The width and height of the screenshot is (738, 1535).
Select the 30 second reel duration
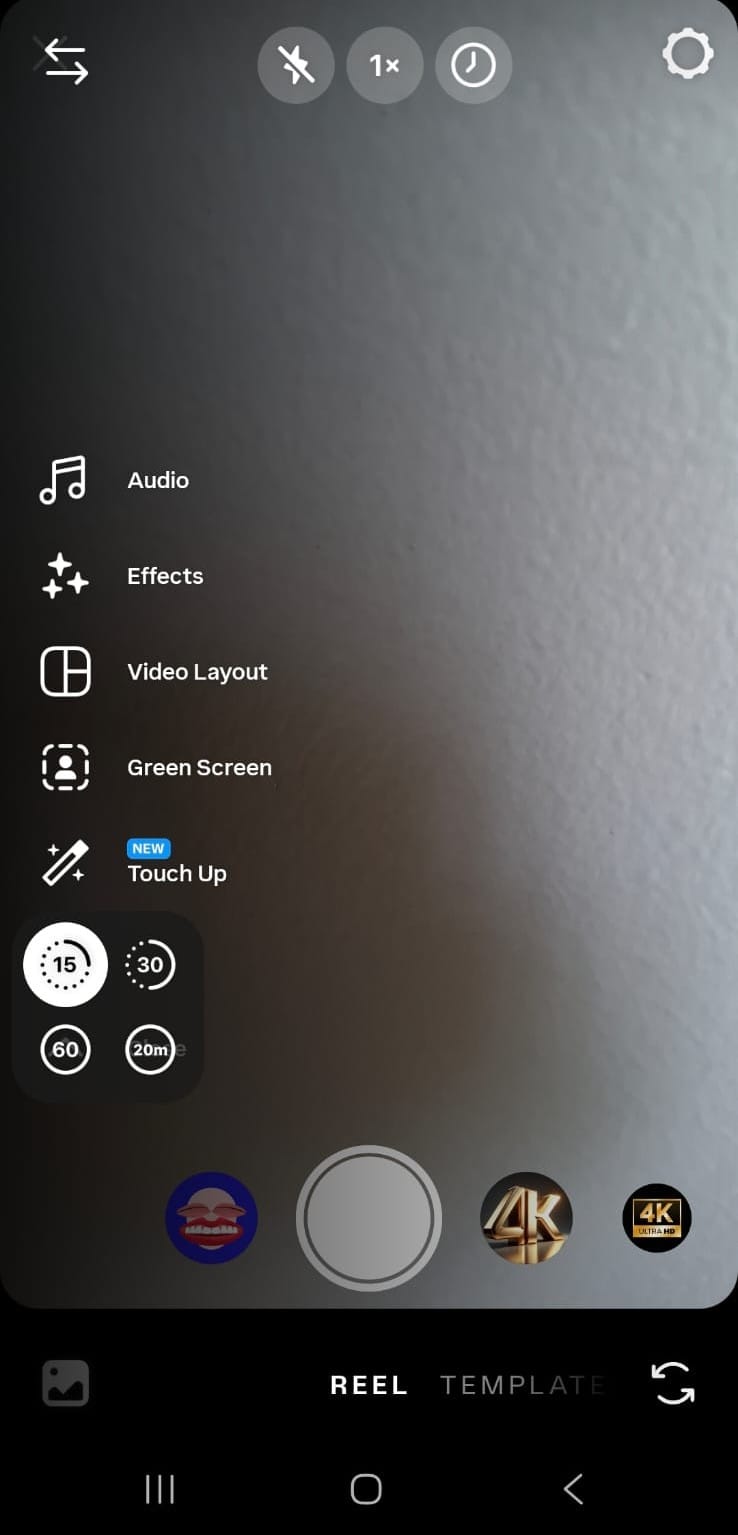pos(150,964)
